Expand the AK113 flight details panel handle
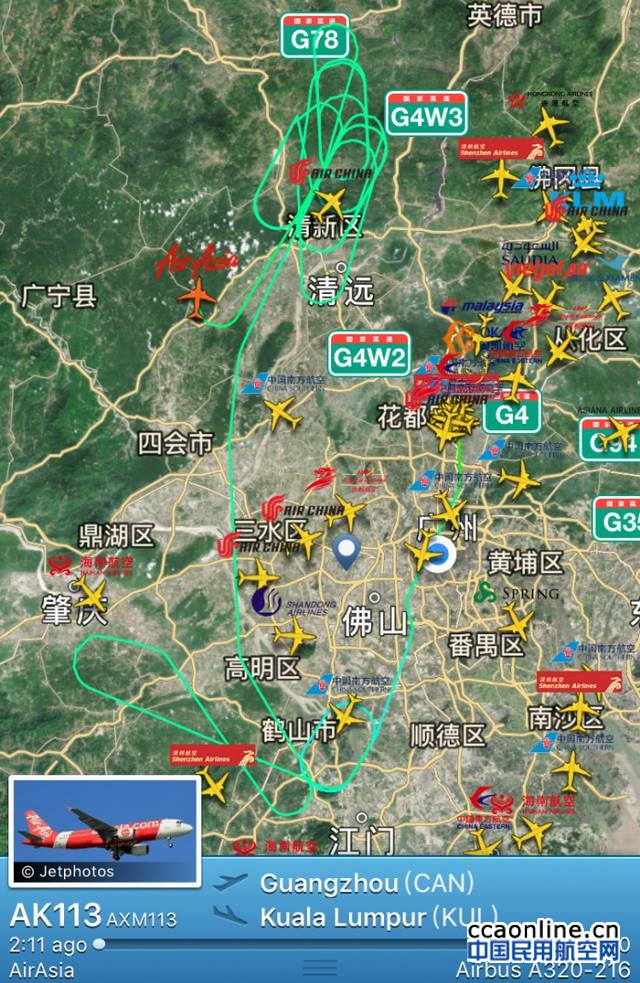 pos(320,968)
